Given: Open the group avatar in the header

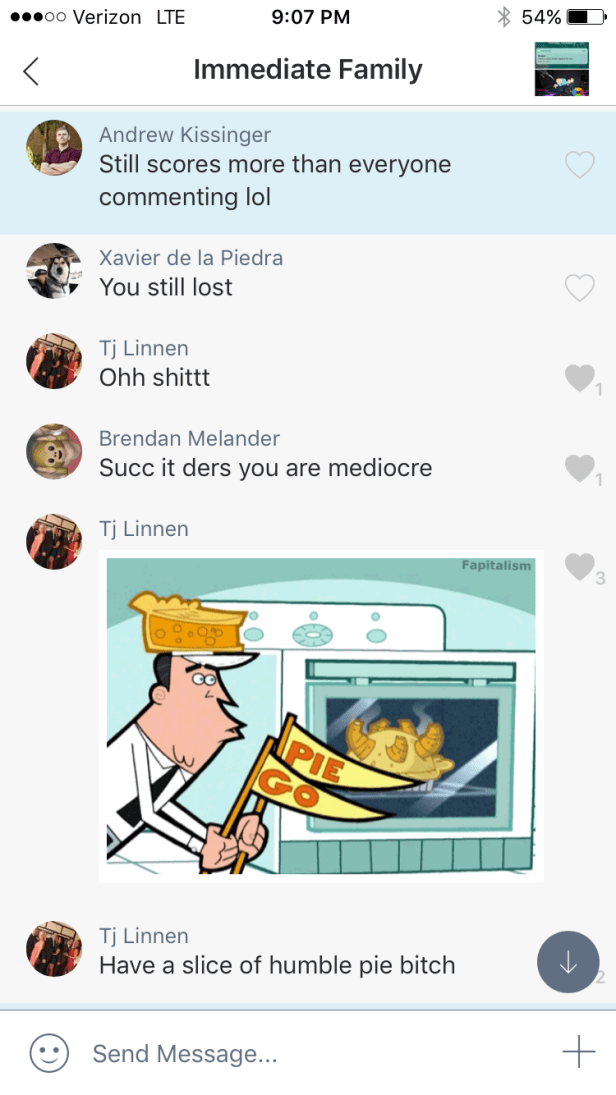Looking at the screenshot, I should [x=561, y=69].
